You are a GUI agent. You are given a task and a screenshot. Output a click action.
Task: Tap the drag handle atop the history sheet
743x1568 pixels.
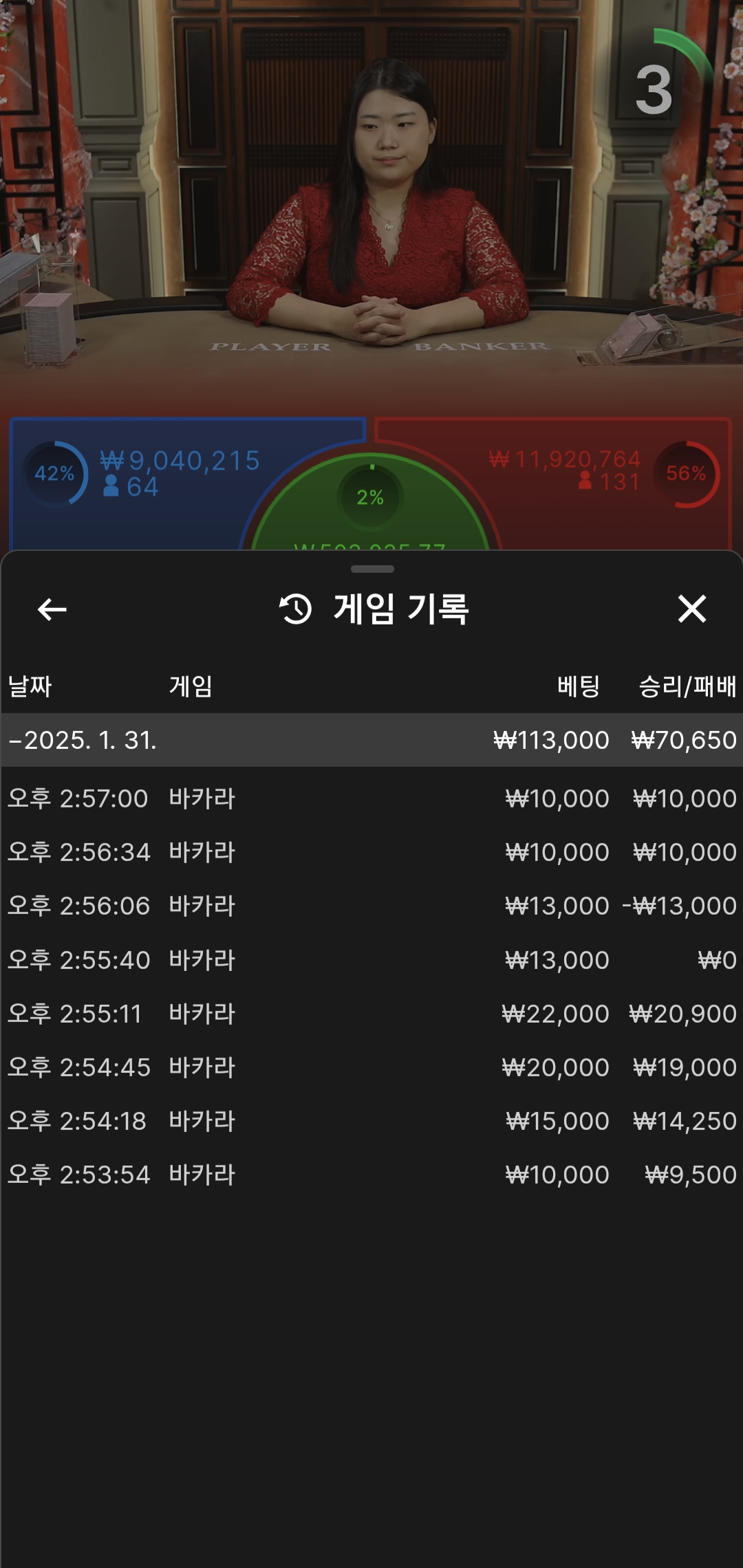[x=372, y=569]
